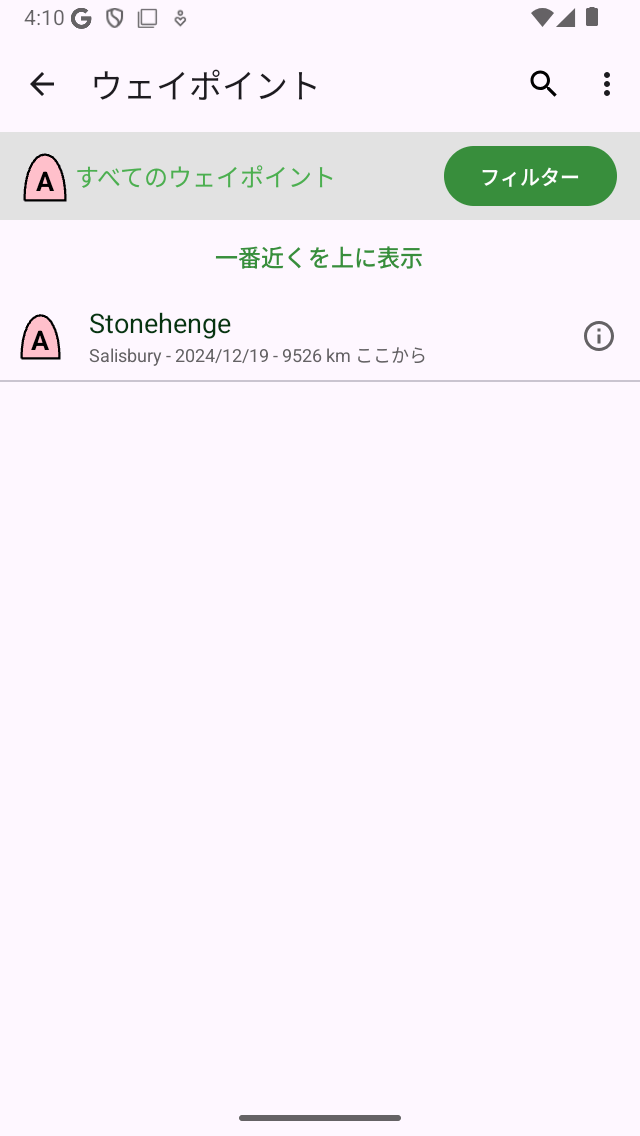The width and height of the screenshot is (640, 1136).
Task: Open the Stonehenge waypoint
Action: coord(258,337)
